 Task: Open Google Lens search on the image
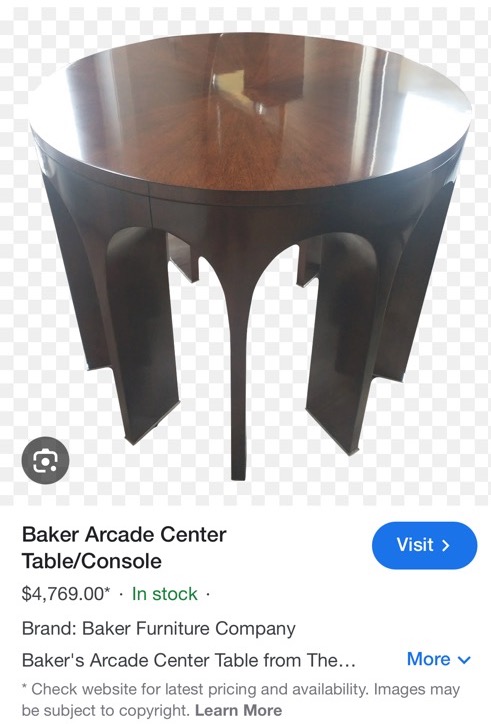click(45, 460)
